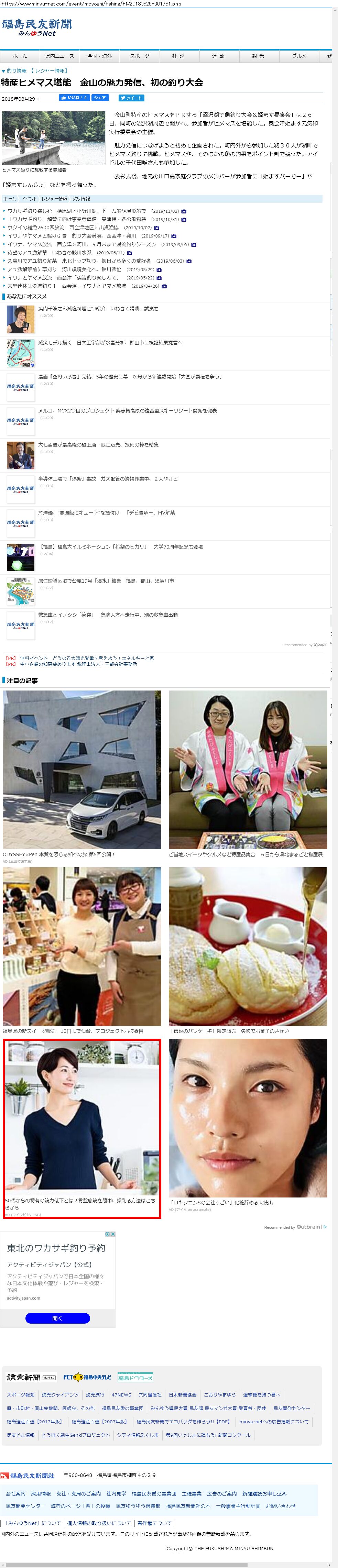The width and height of the screenshot is (338, 1568).
Task: Open 大七酒造が最高峰の極上酒 article
Action: coord(98,444)
